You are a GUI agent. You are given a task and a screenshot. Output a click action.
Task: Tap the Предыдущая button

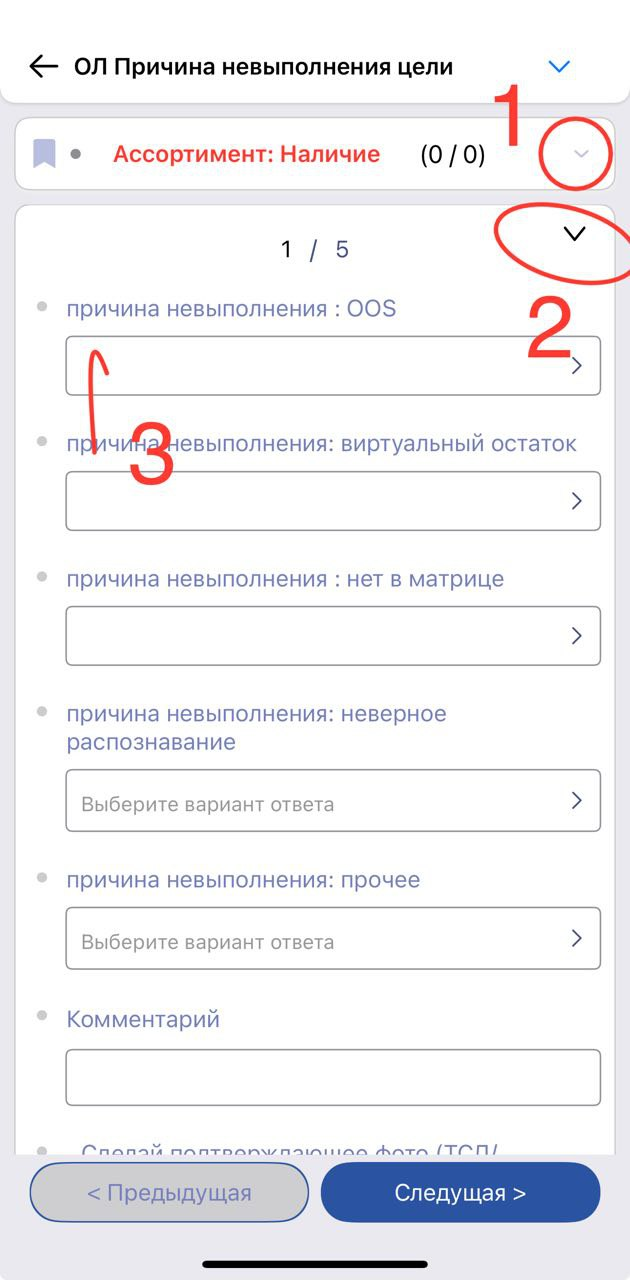[169, 1193]
